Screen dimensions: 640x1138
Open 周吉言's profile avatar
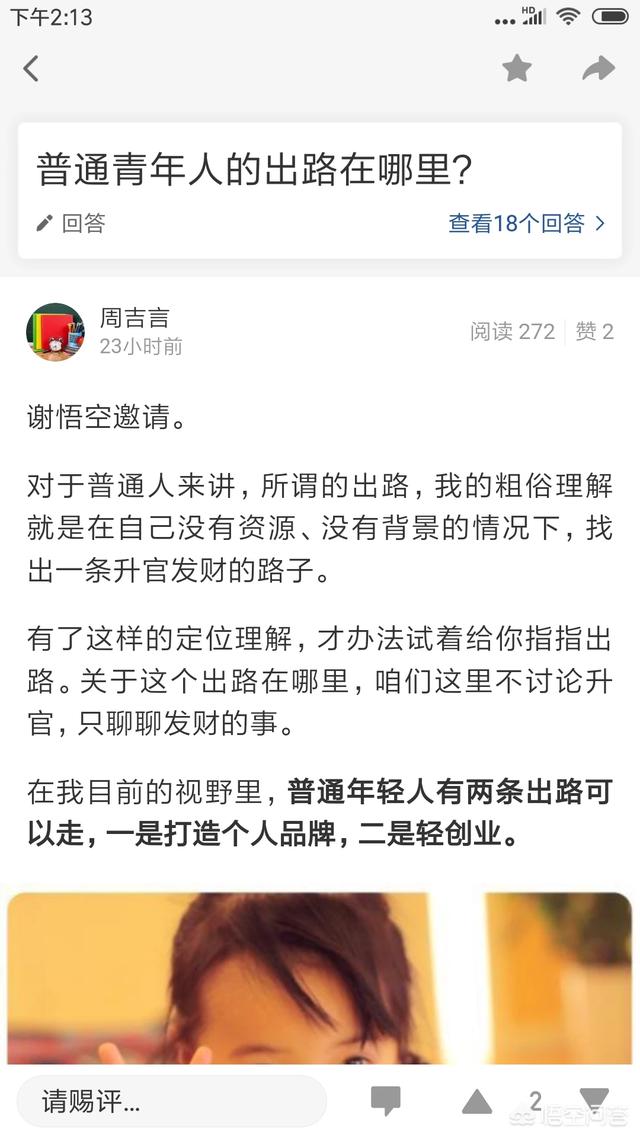55,332
